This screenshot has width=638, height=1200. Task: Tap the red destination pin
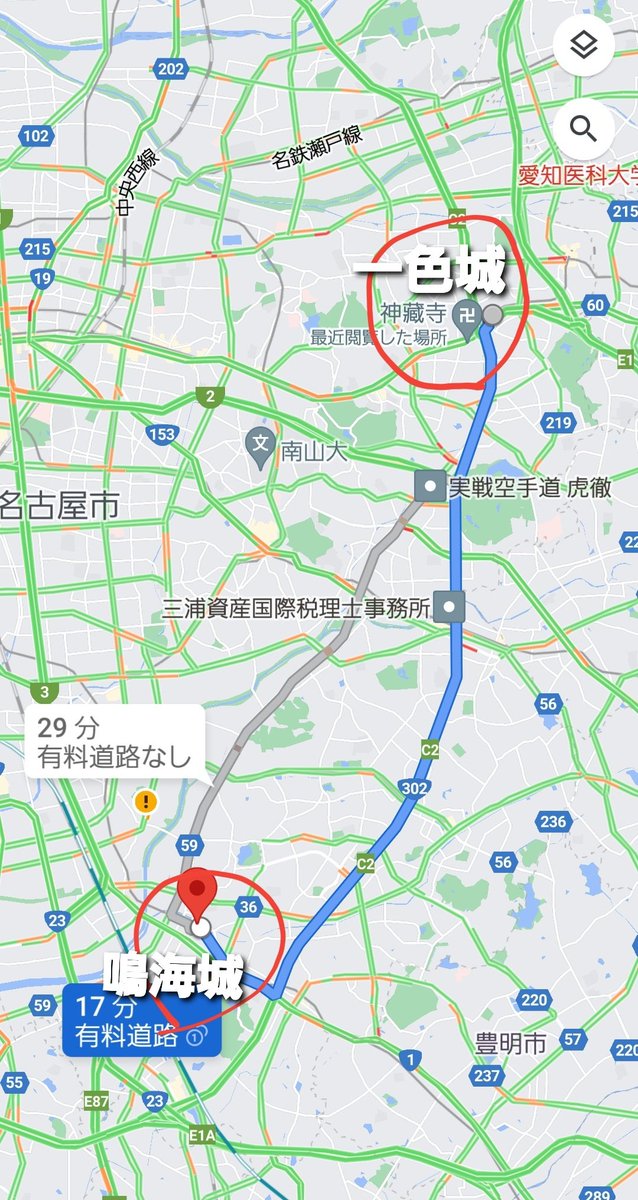tap(199, 893)
